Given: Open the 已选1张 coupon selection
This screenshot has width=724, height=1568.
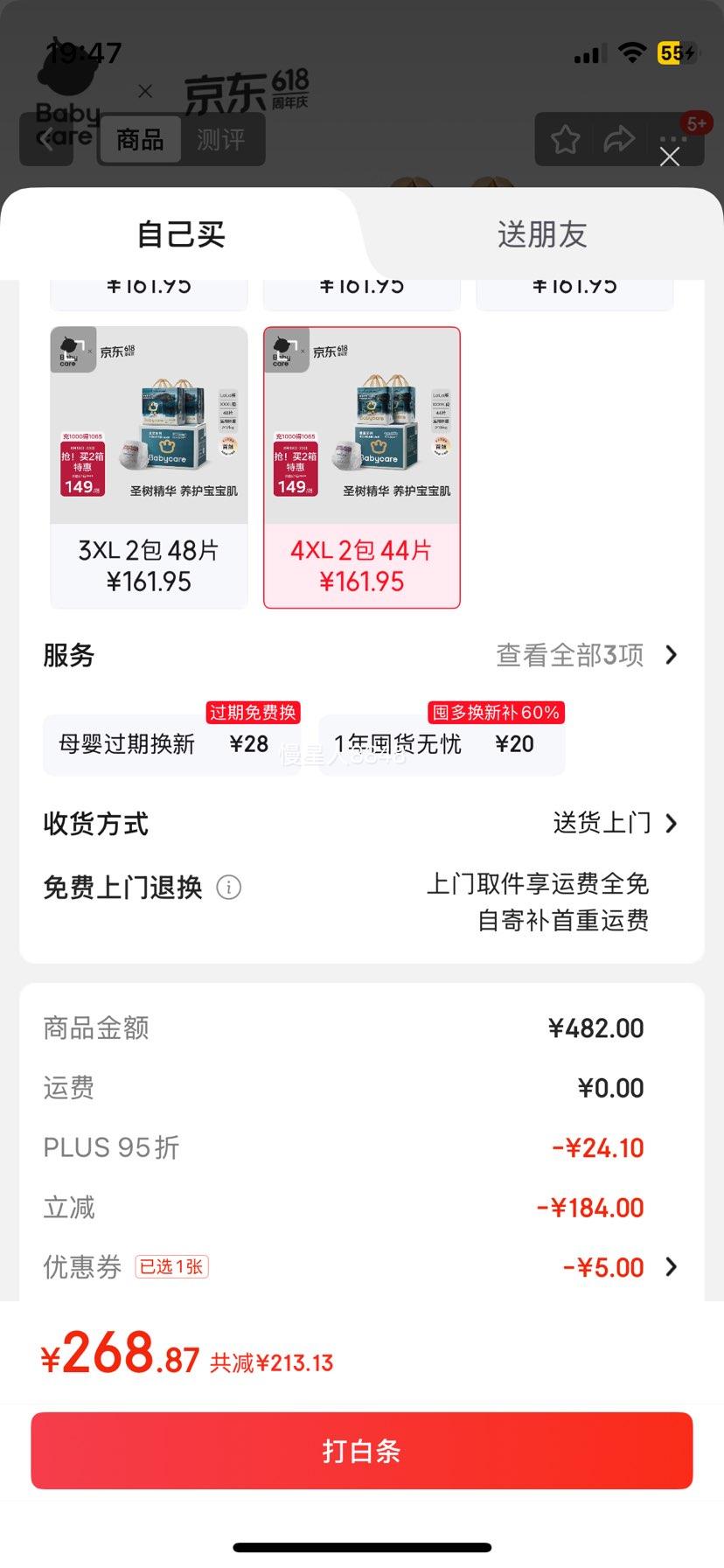Looking at the screenshot, I should tap(171, 1267).
